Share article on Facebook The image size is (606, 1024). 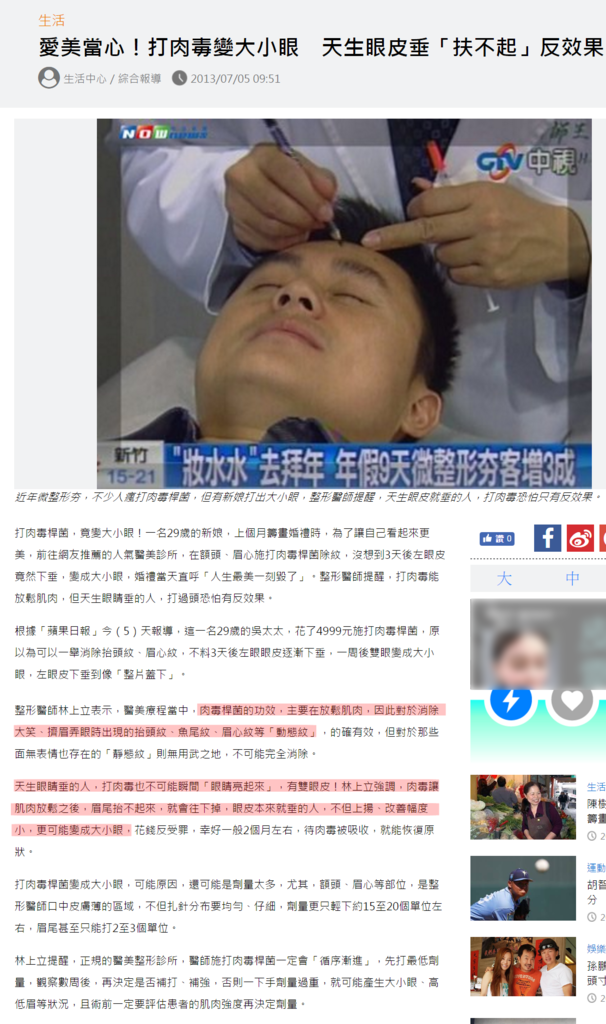pyautogui.click(x=547, y=538)
